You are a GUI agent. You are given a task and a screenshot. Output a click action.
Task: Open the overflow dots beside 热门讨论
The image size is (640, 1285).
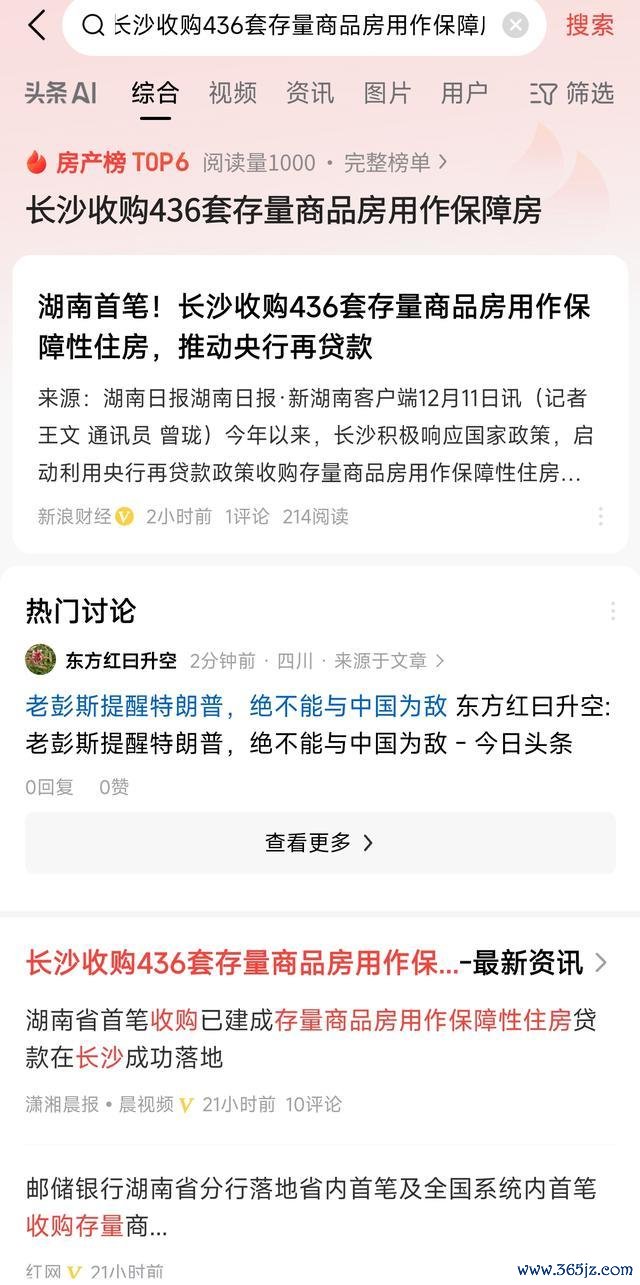point(611,611)
